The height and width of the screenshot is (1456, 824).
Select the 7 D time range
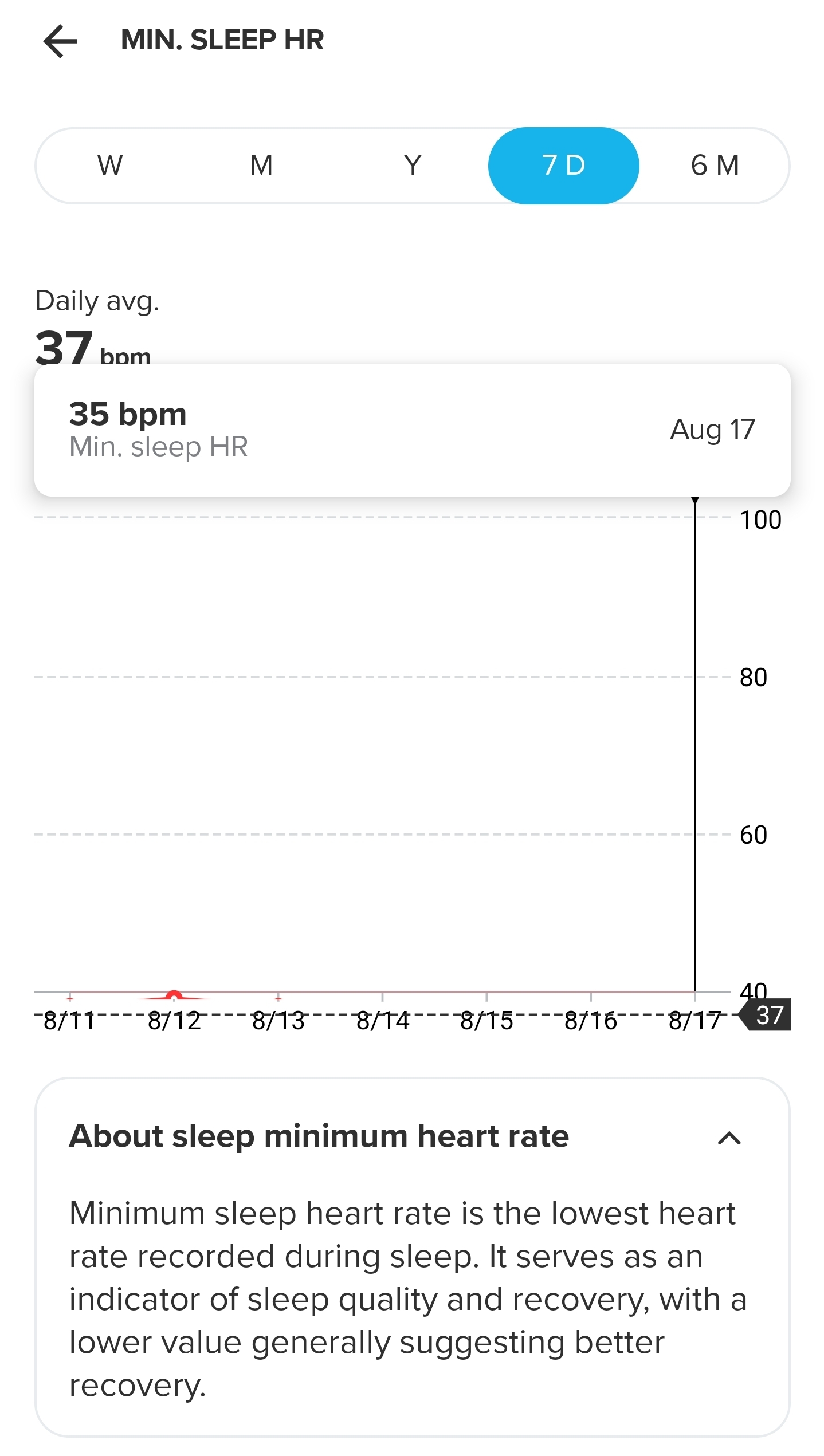click(563, 166)
